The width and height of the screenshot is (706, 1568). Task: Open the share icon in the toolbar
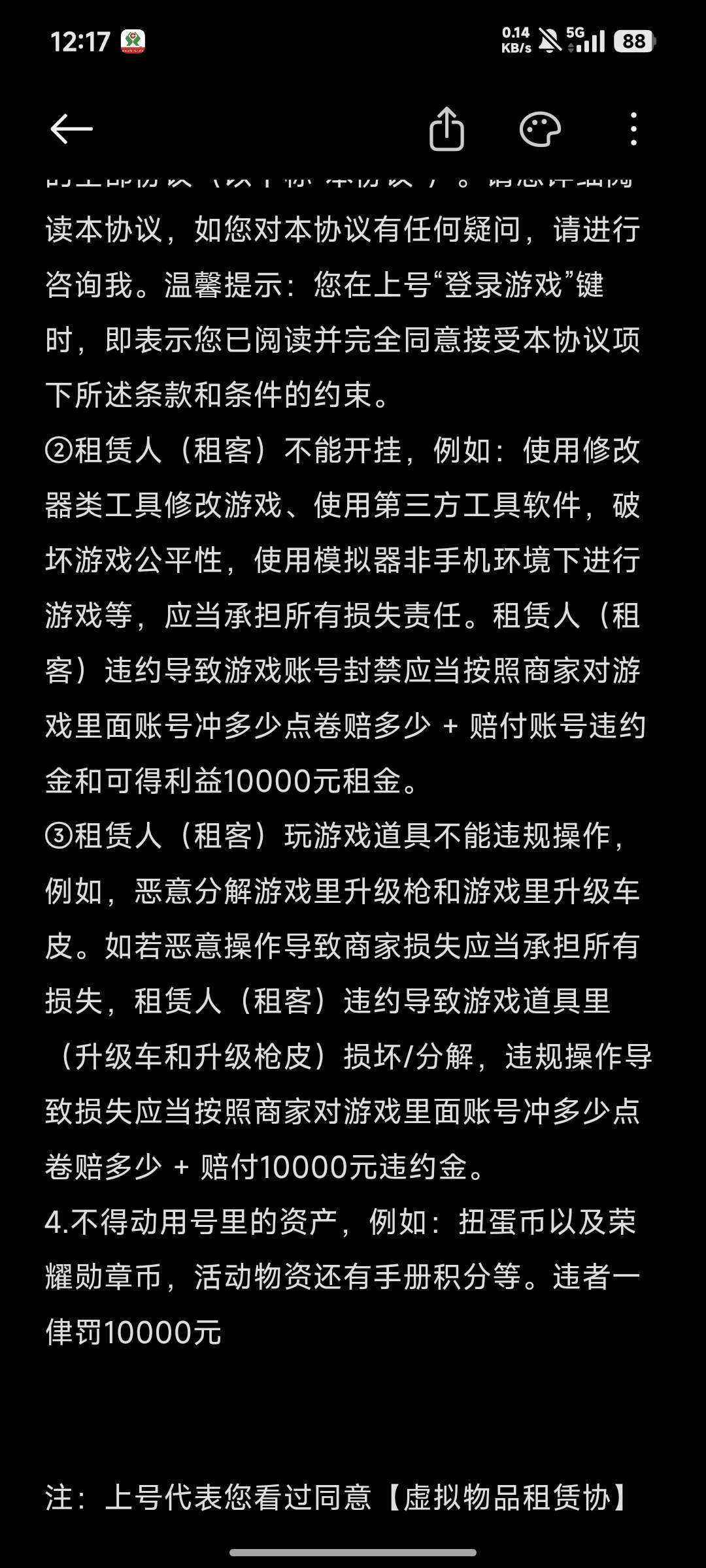coord(447,128)
